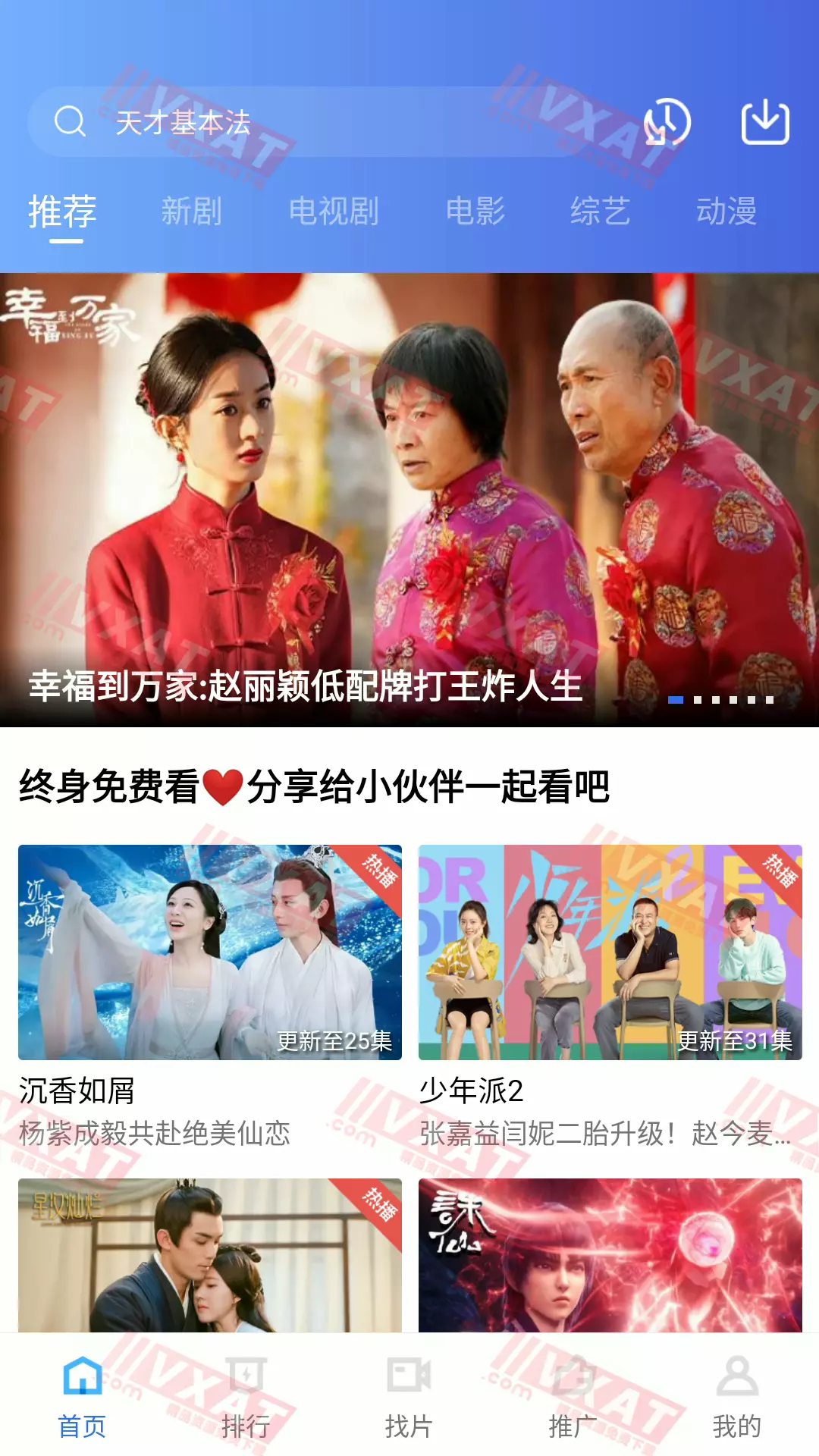
Task: Go to the 找片 tab
Action: click(409, 1397)
